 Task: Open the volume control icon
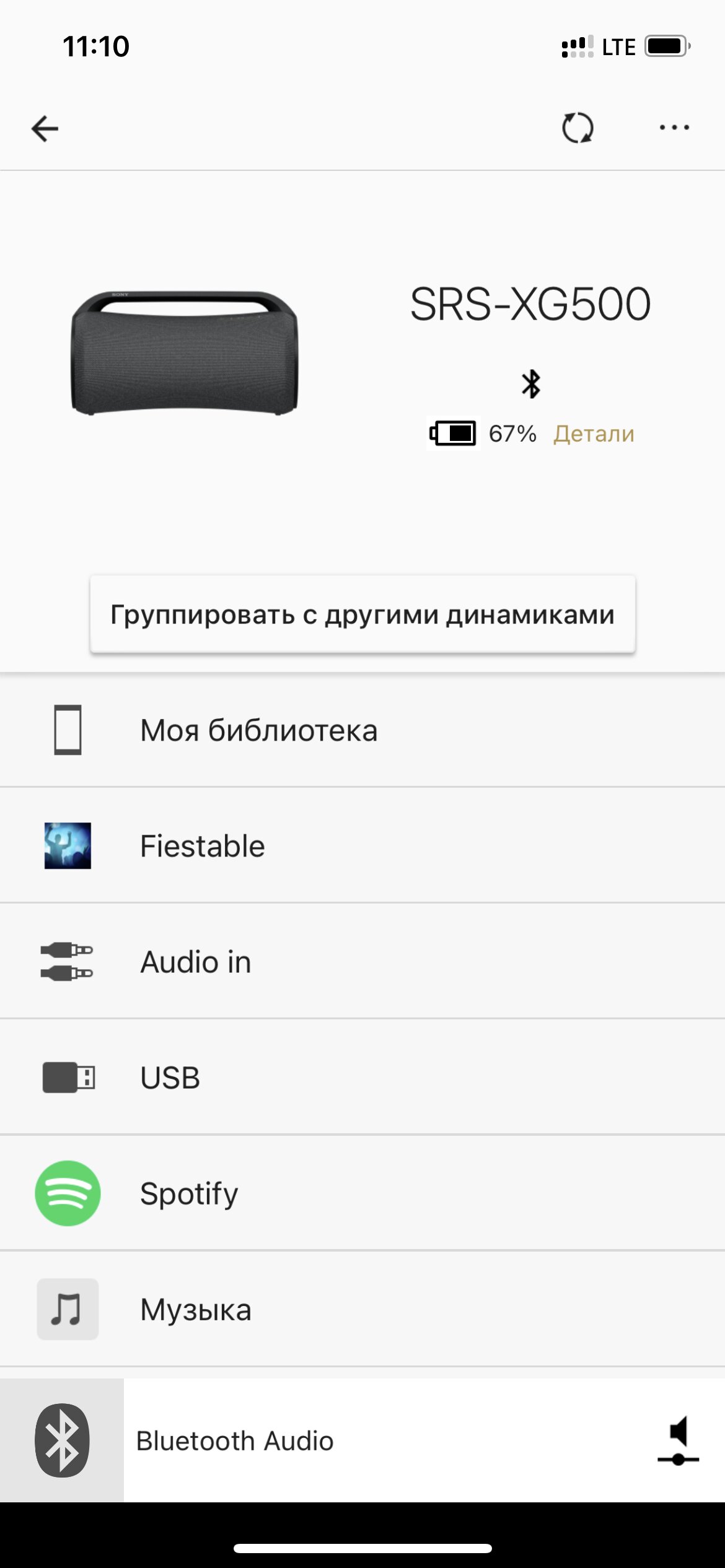(679, 1440)
